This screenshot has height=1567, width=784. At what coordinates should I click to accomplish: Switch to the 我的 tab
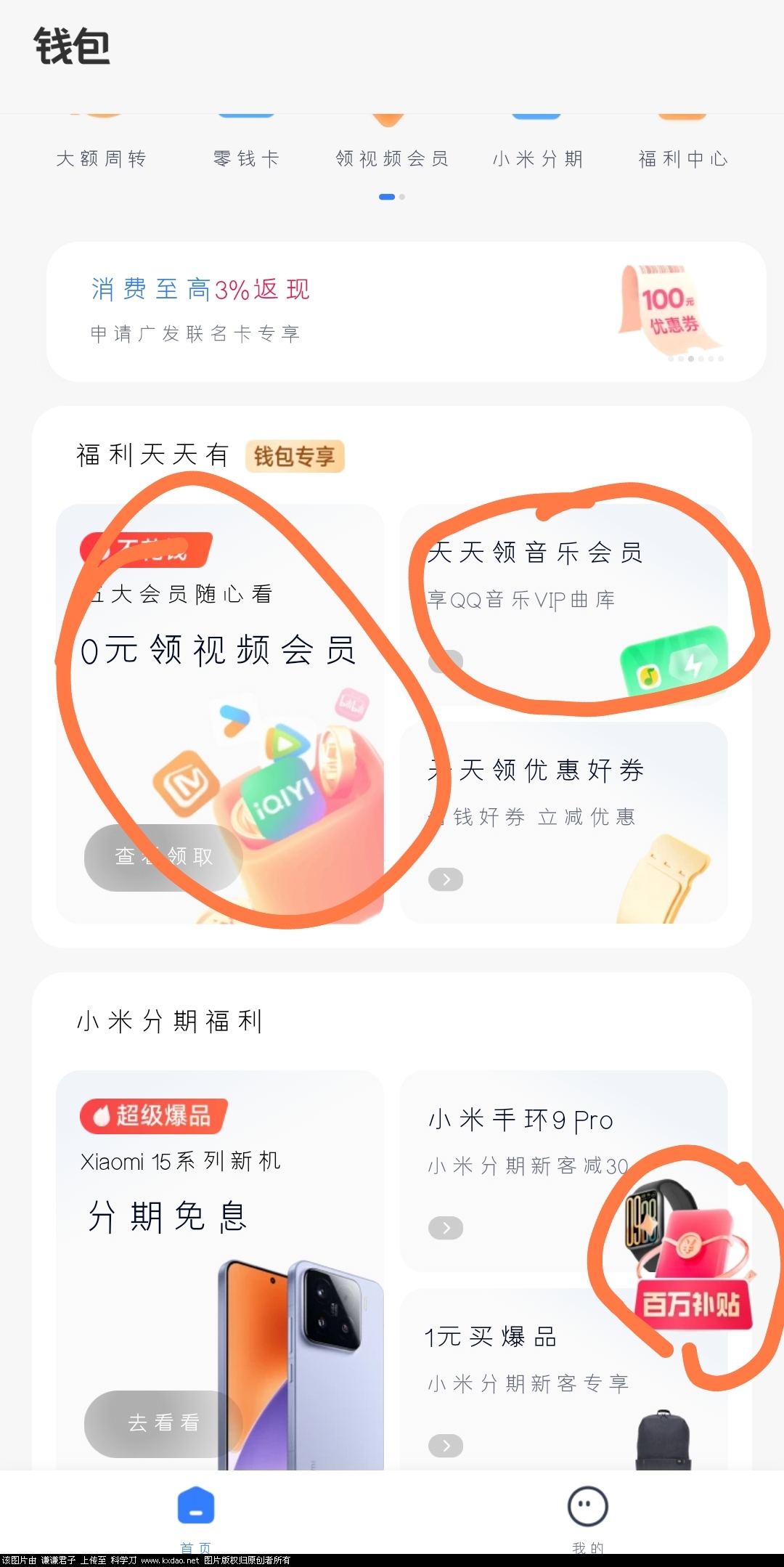point(587,1514)
